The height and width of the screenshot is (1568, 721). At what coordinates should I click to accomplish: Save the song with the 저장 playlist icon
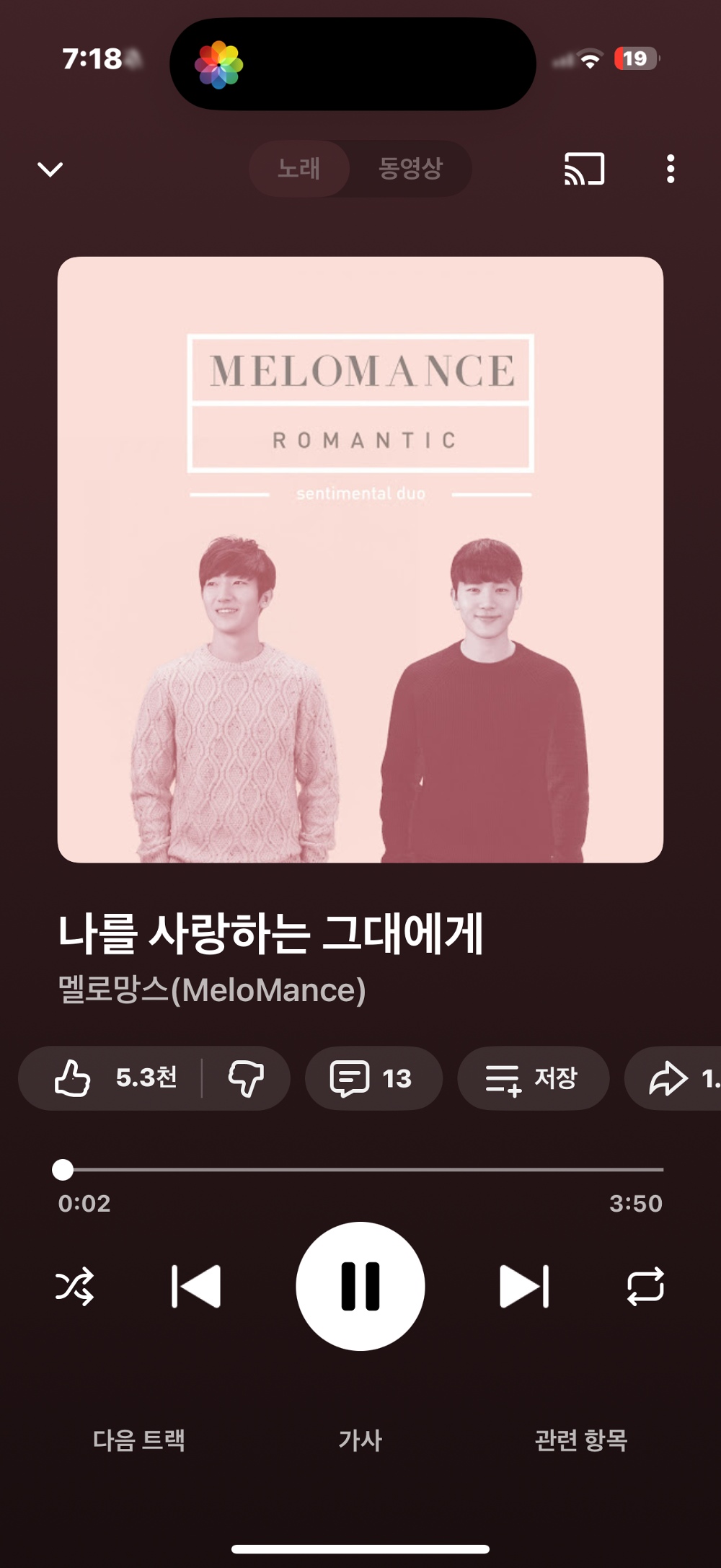pos(533,1078)
